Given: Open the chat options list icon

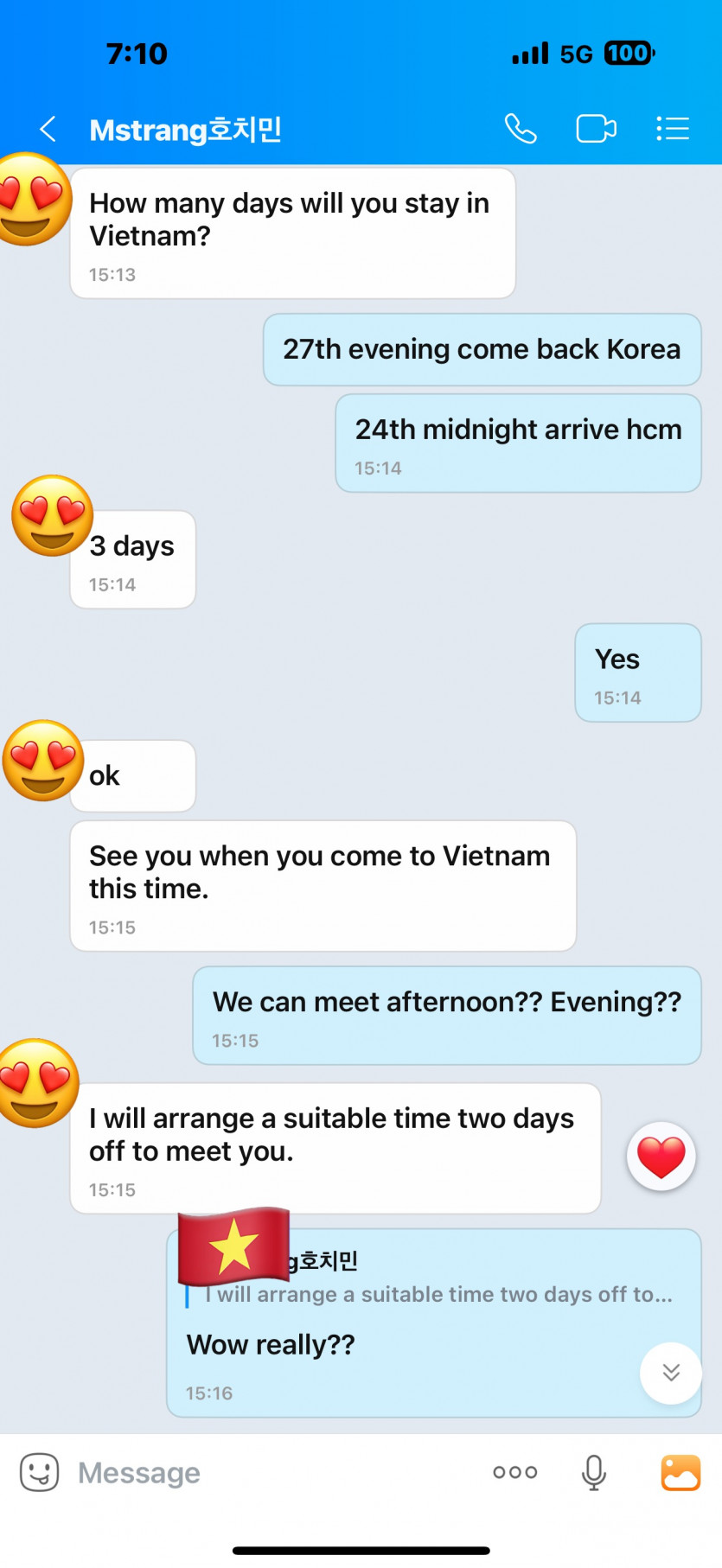Looking at the screenshot, I should coord(672,129).
